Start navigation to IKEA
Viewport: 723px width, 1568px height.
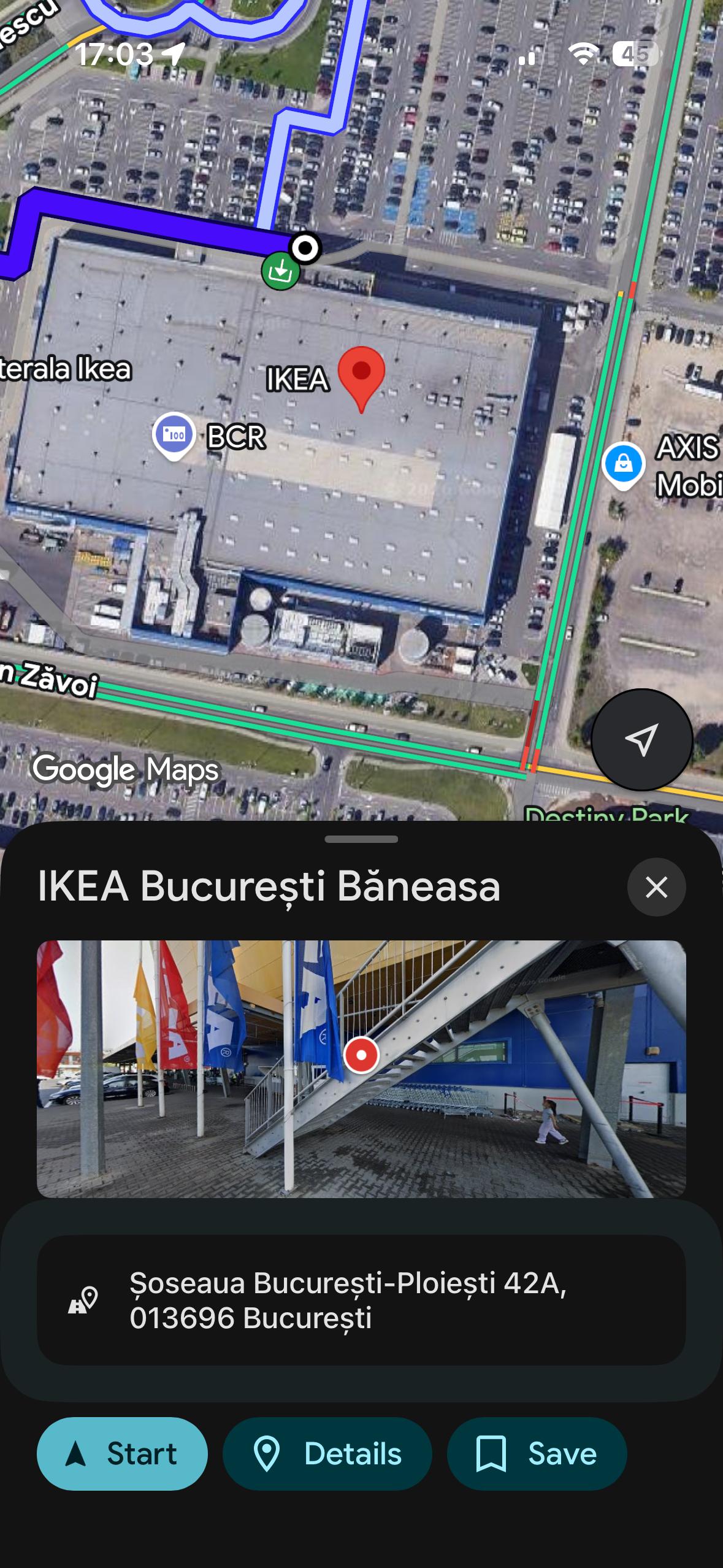click(122, 1453)
